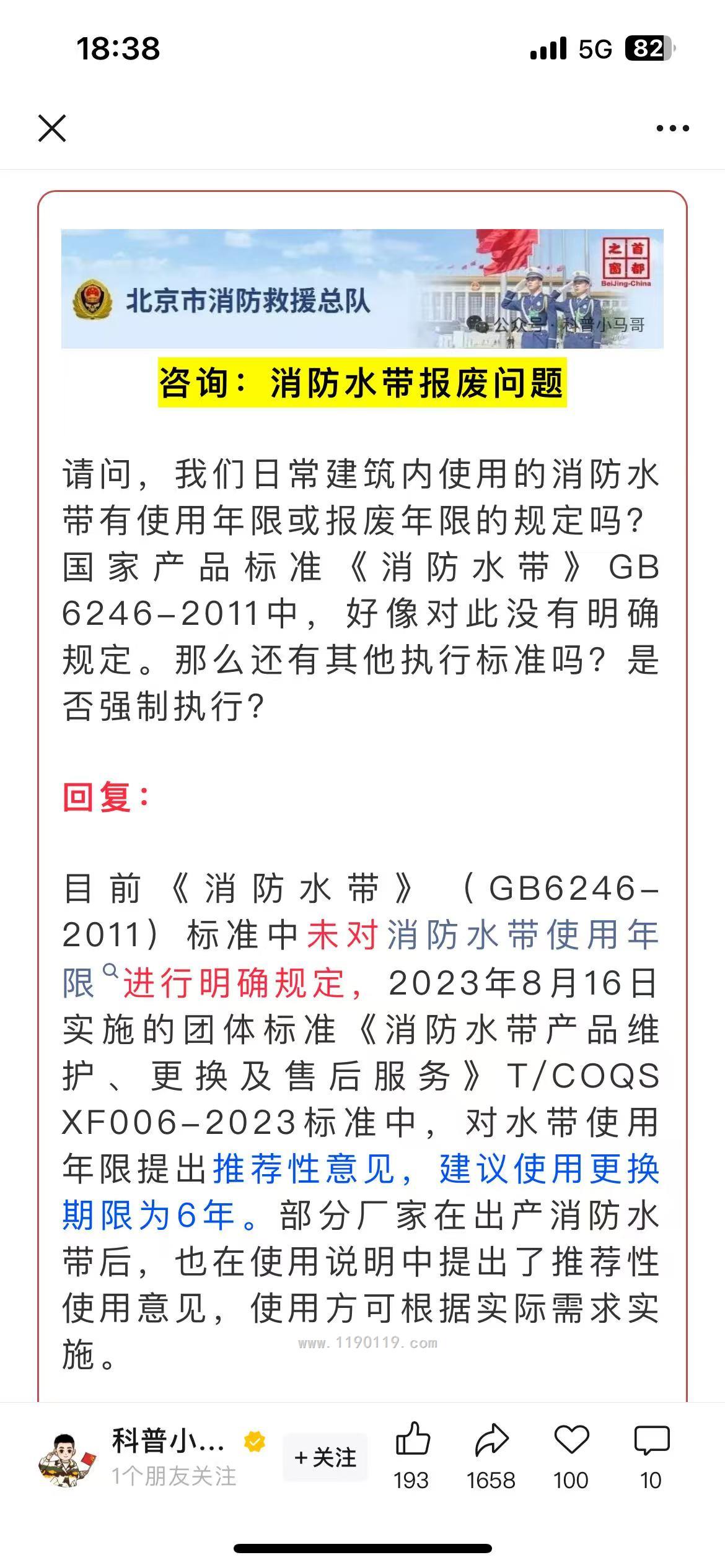
Task: Tap the heart icon to favorite the article
Action: coord(571,1441)
